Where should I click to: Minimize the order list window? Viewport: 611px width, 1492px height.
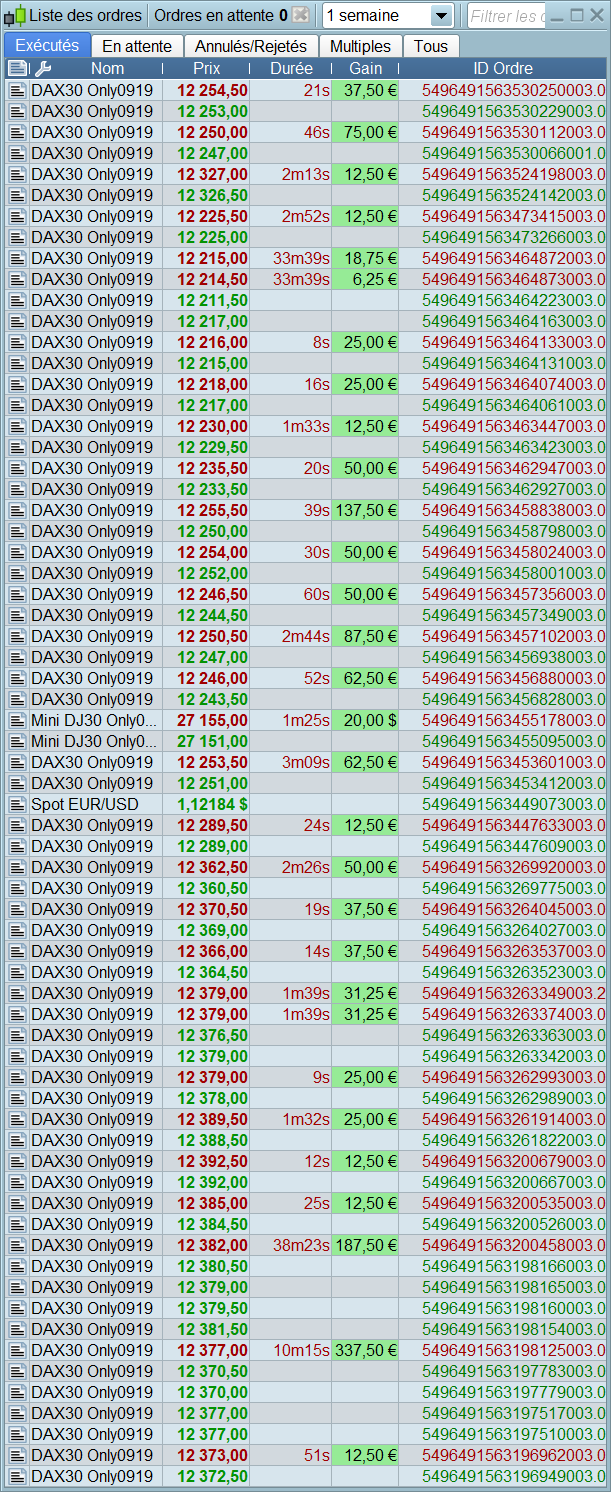coord(558,15)
